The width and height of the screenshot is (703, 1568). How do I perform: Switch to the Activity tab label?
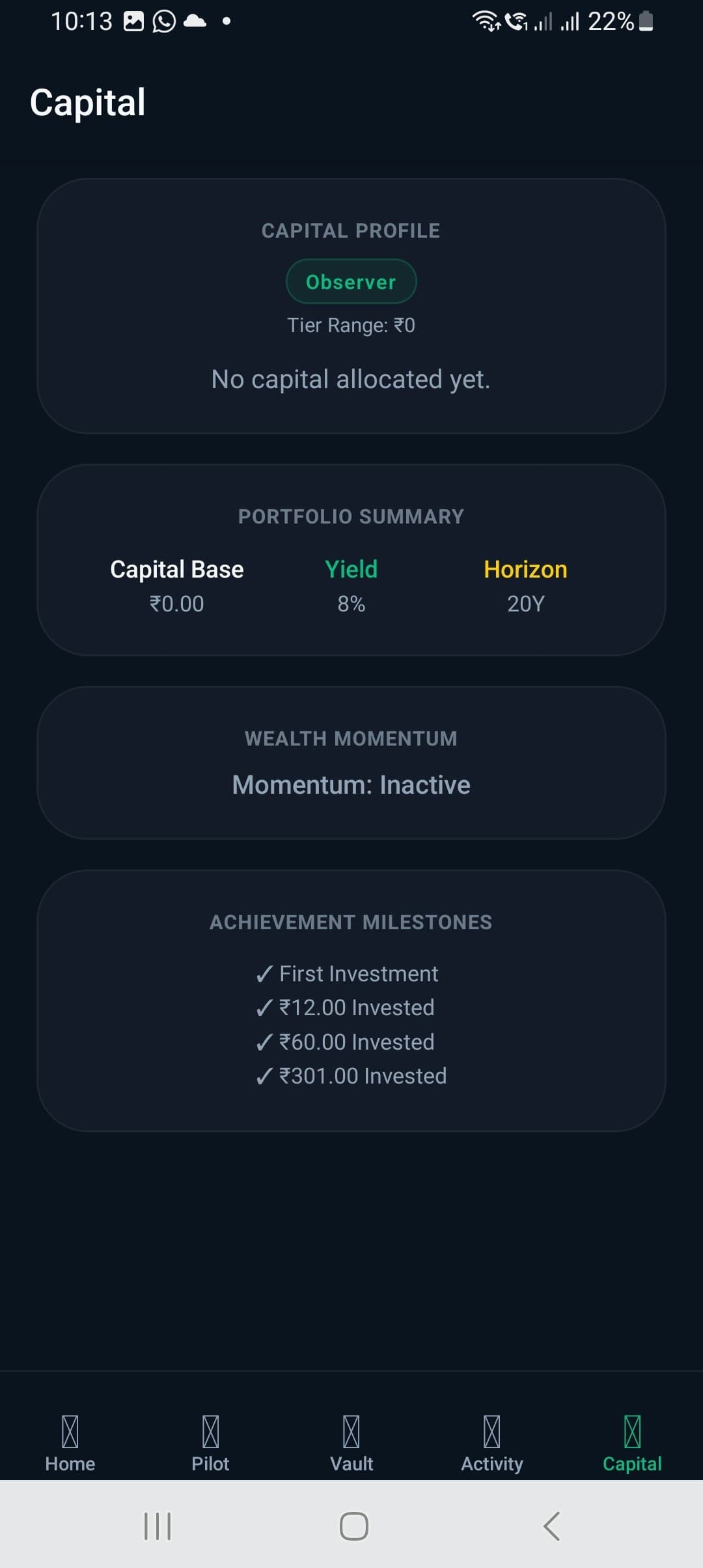tap(491, 1463)
